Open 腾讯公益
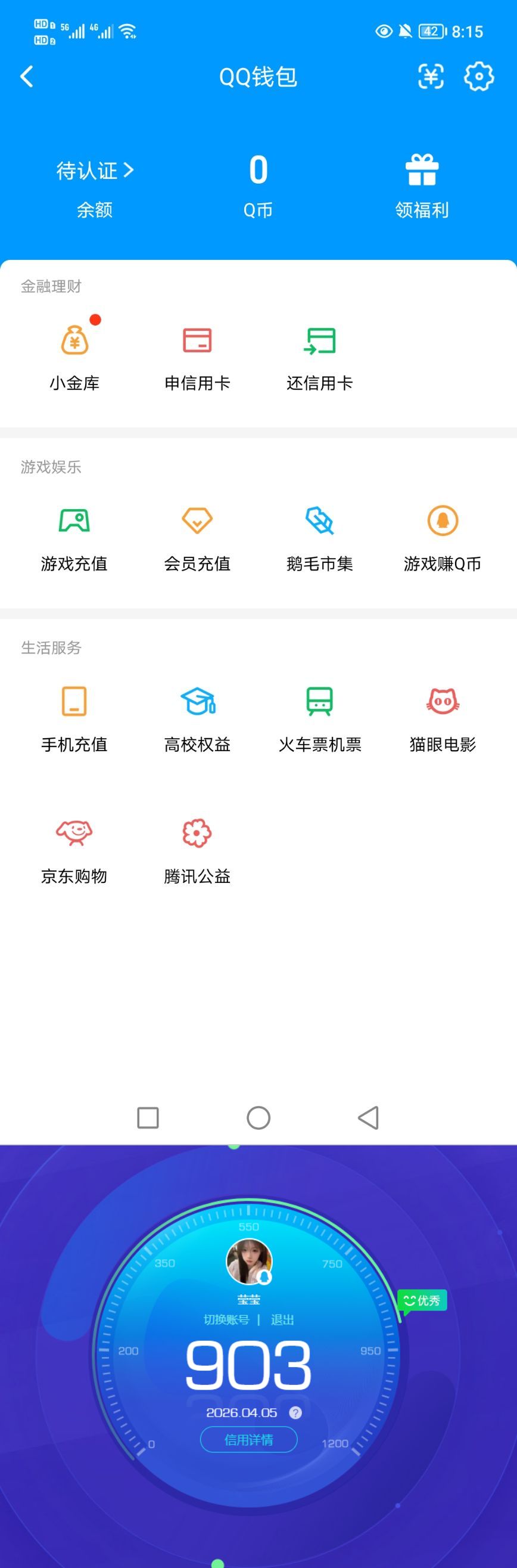517x1568 pixels. click(197, 850)
